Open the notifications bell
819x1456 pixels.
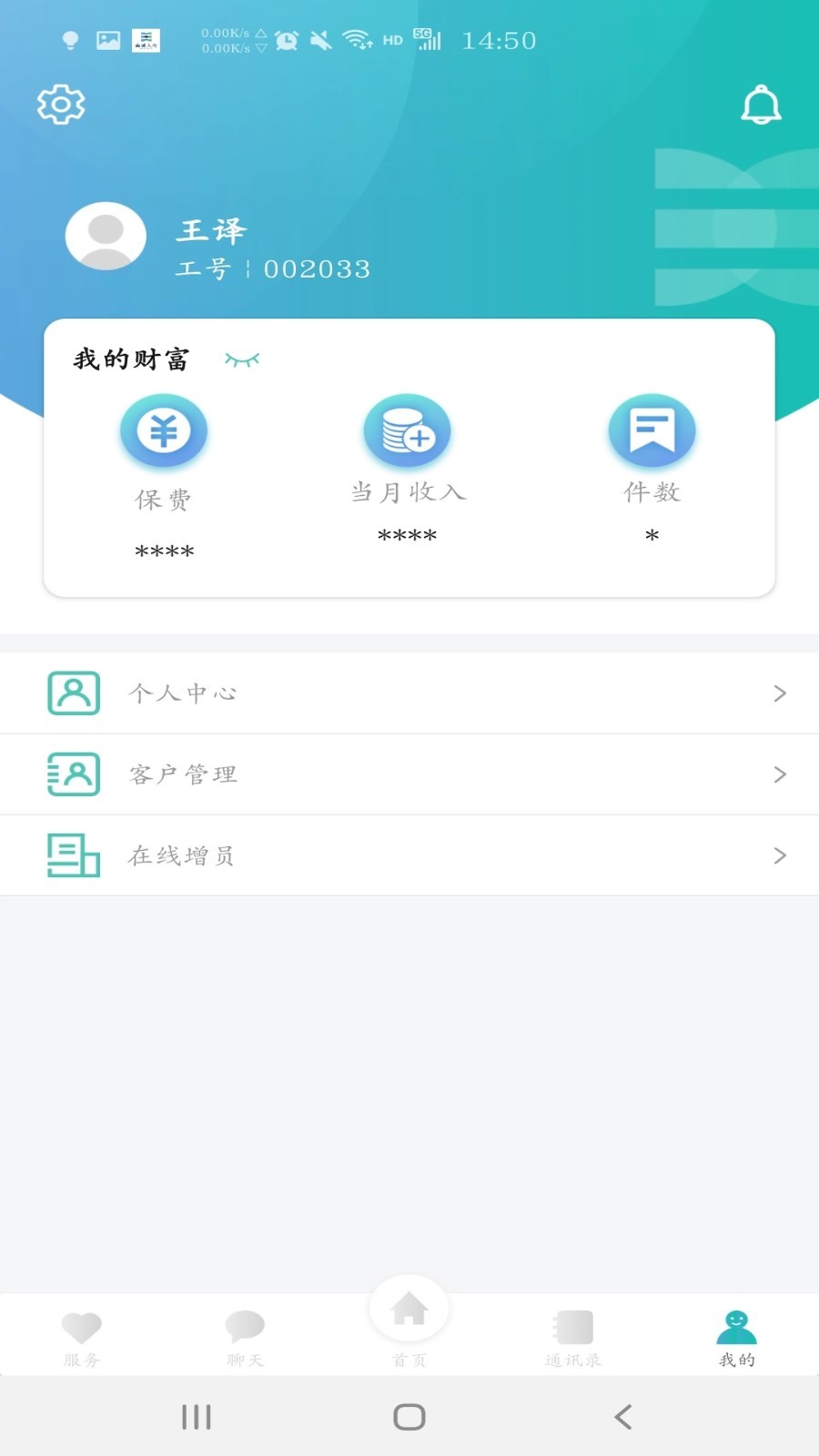(x=761, y=105)
